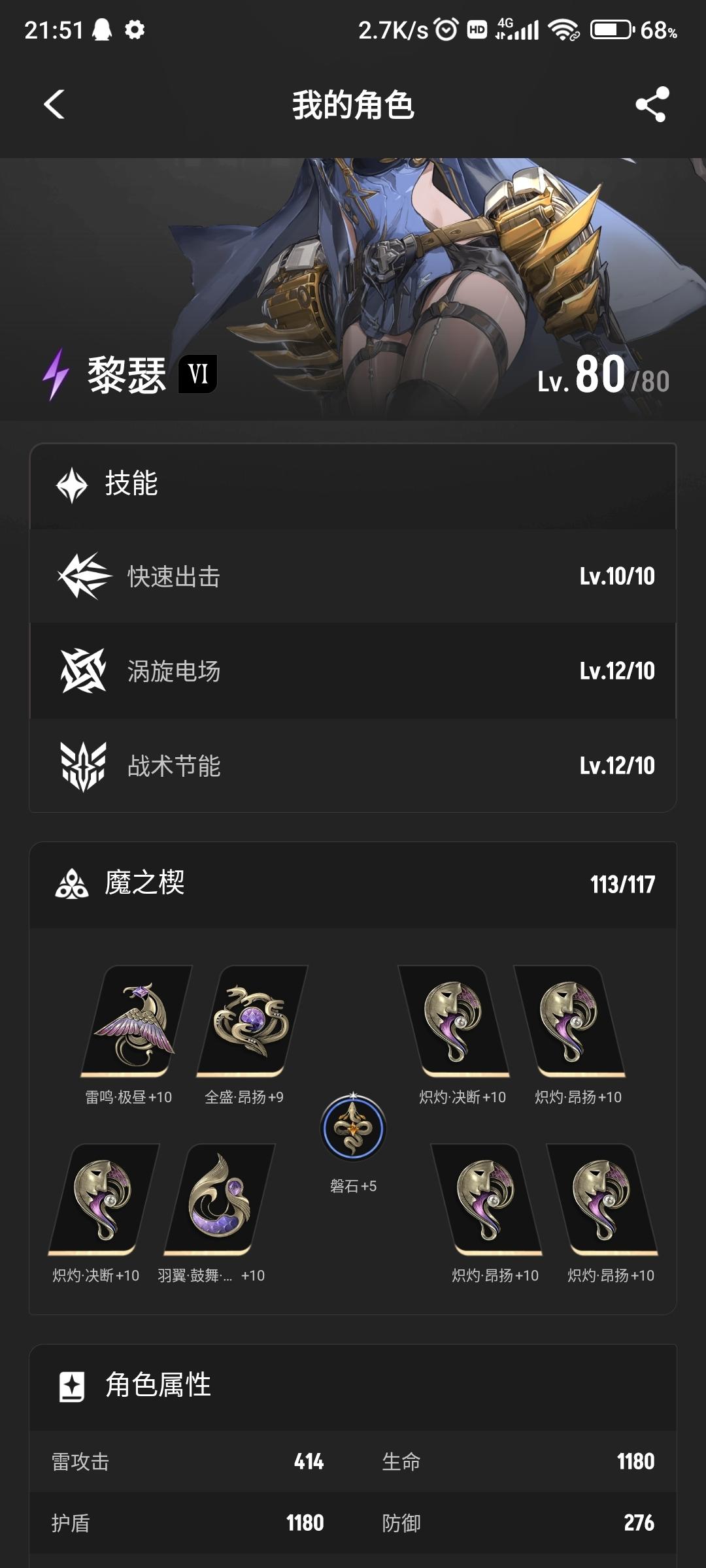Open the 快速出击 skill row
706x1568 pixels.
(353, 576)
